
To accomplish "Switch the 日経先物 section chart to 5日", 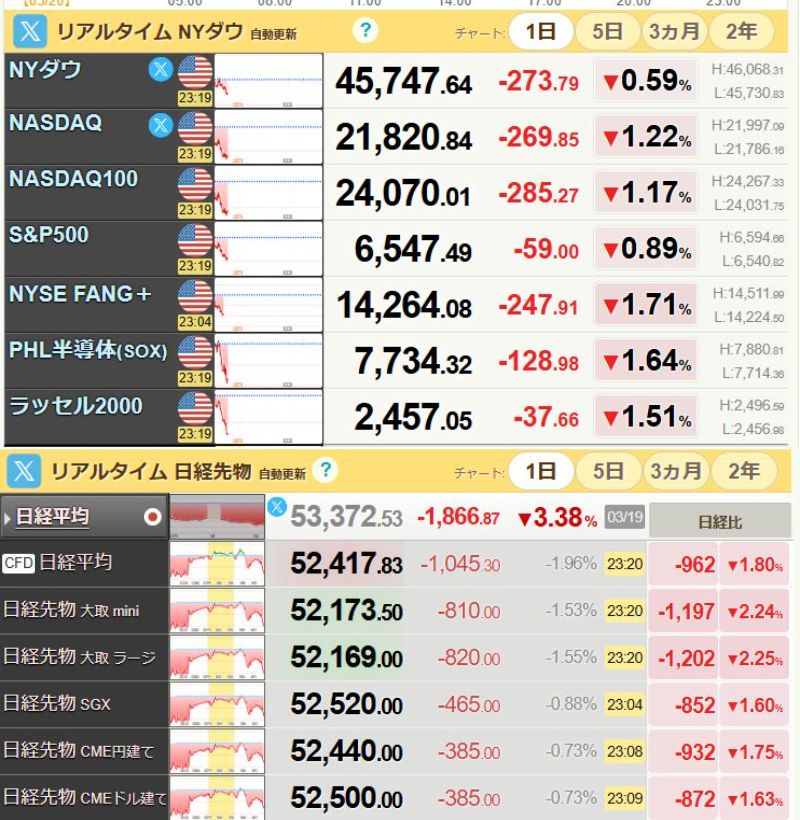I will pyautogui.click(x=607, y=470).
